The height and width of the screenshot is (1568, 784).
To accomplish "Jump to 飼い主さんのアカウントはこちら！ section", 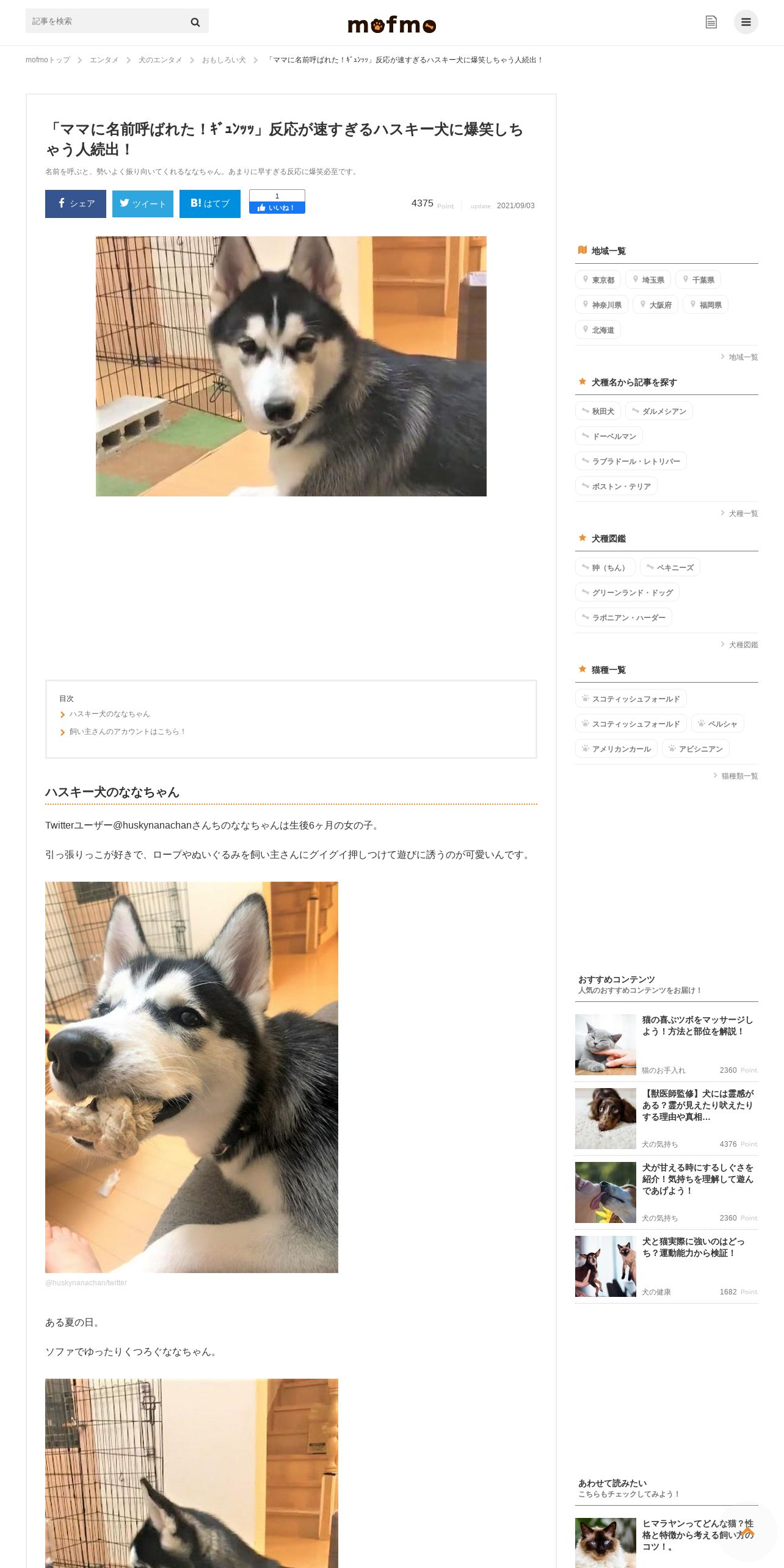I will pyautogui.click(x=127, y=731).
